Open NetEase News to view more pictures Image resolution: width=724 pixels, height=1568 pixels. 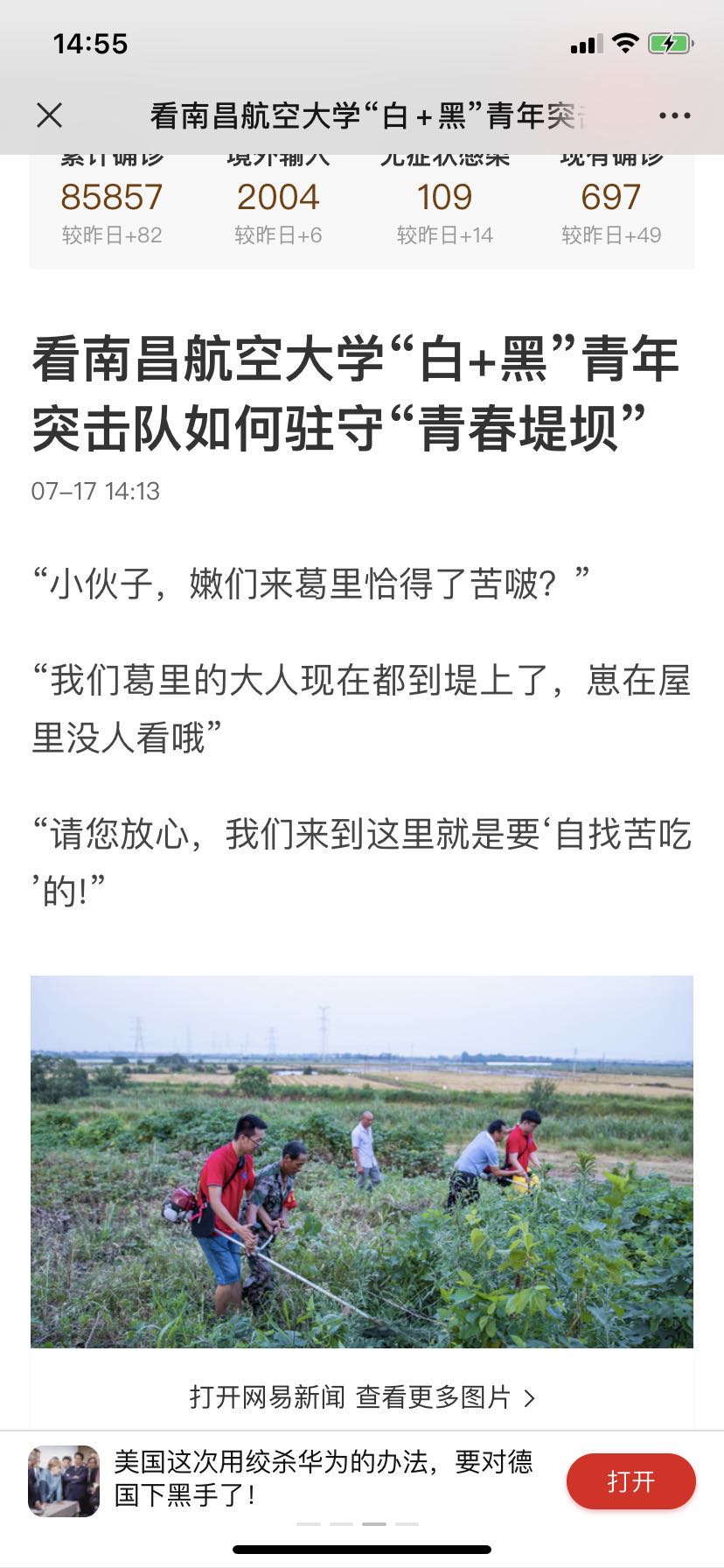[362, 1397]
